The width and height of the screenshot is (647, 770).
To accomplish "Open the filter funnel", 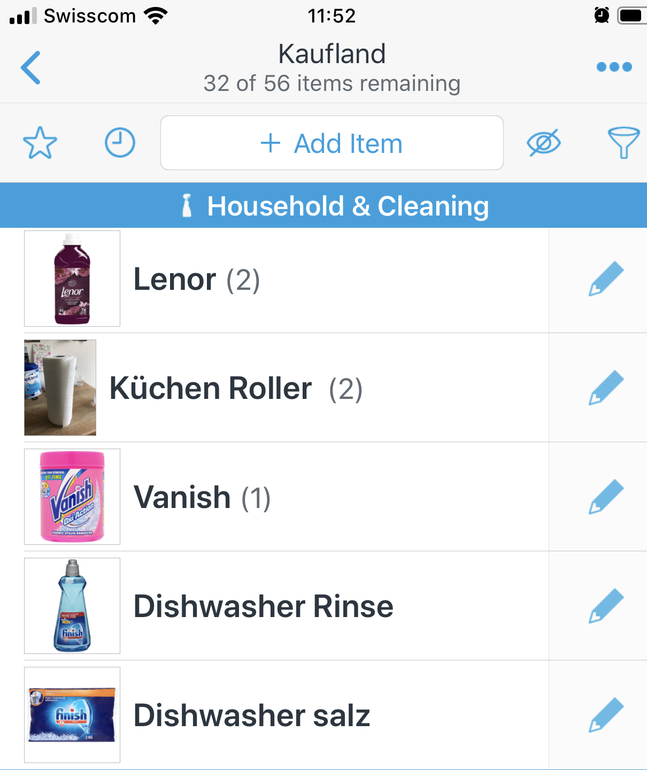I will (x=623, y=144).
